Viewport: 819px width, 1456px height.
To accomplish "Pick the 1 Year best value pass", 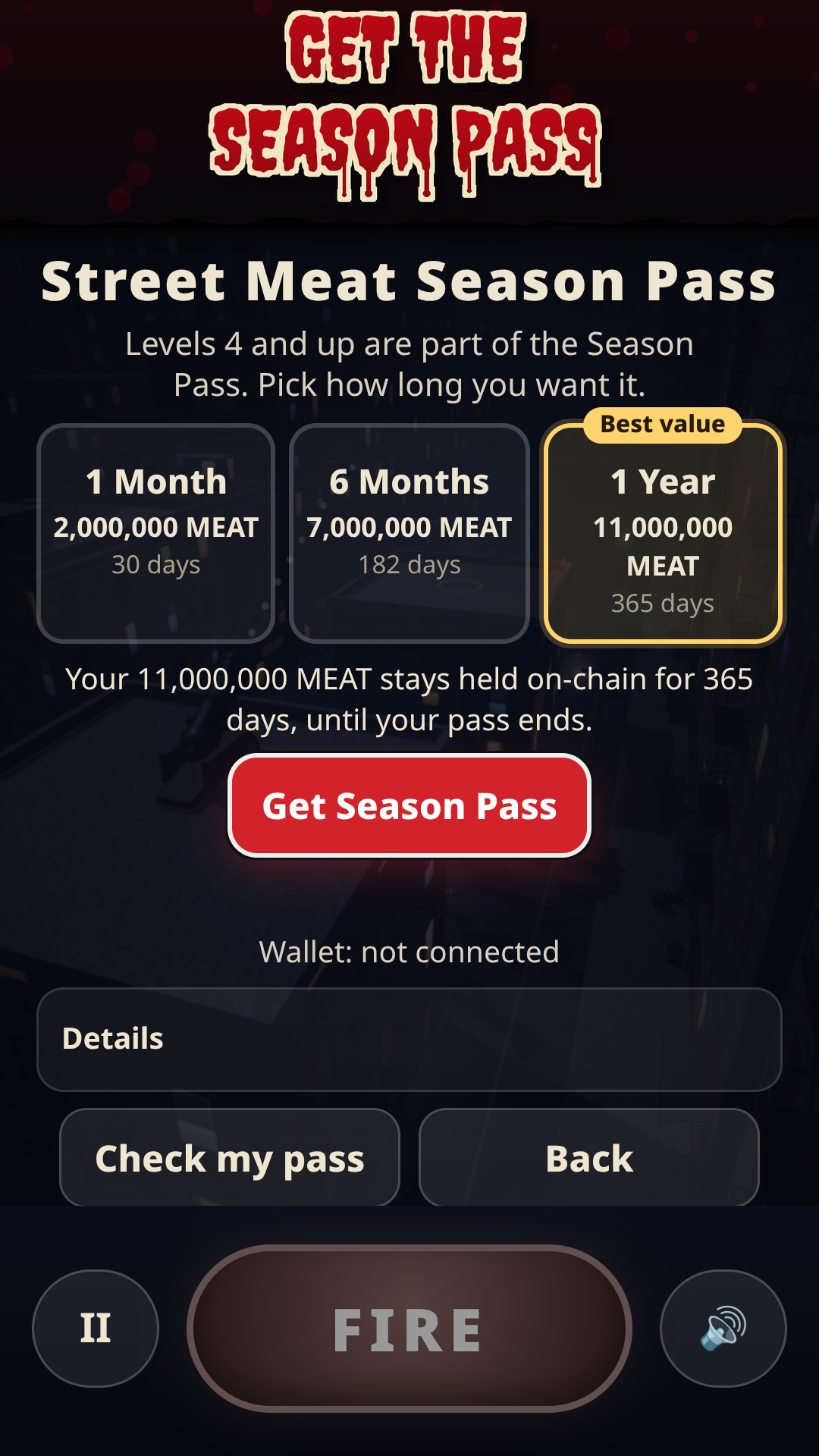I will (663, 533).
